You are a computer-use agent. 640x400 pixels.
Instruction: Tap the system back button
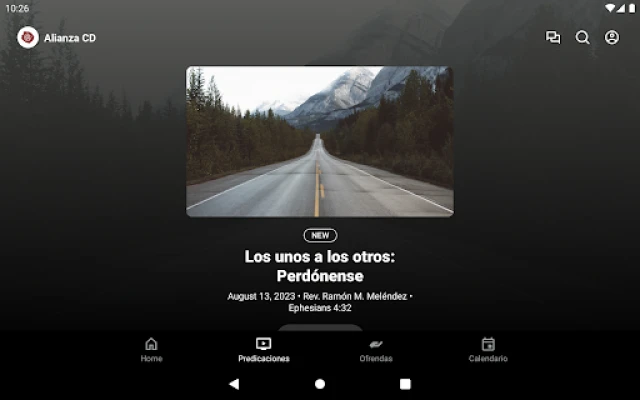click(x=234, y=383)
